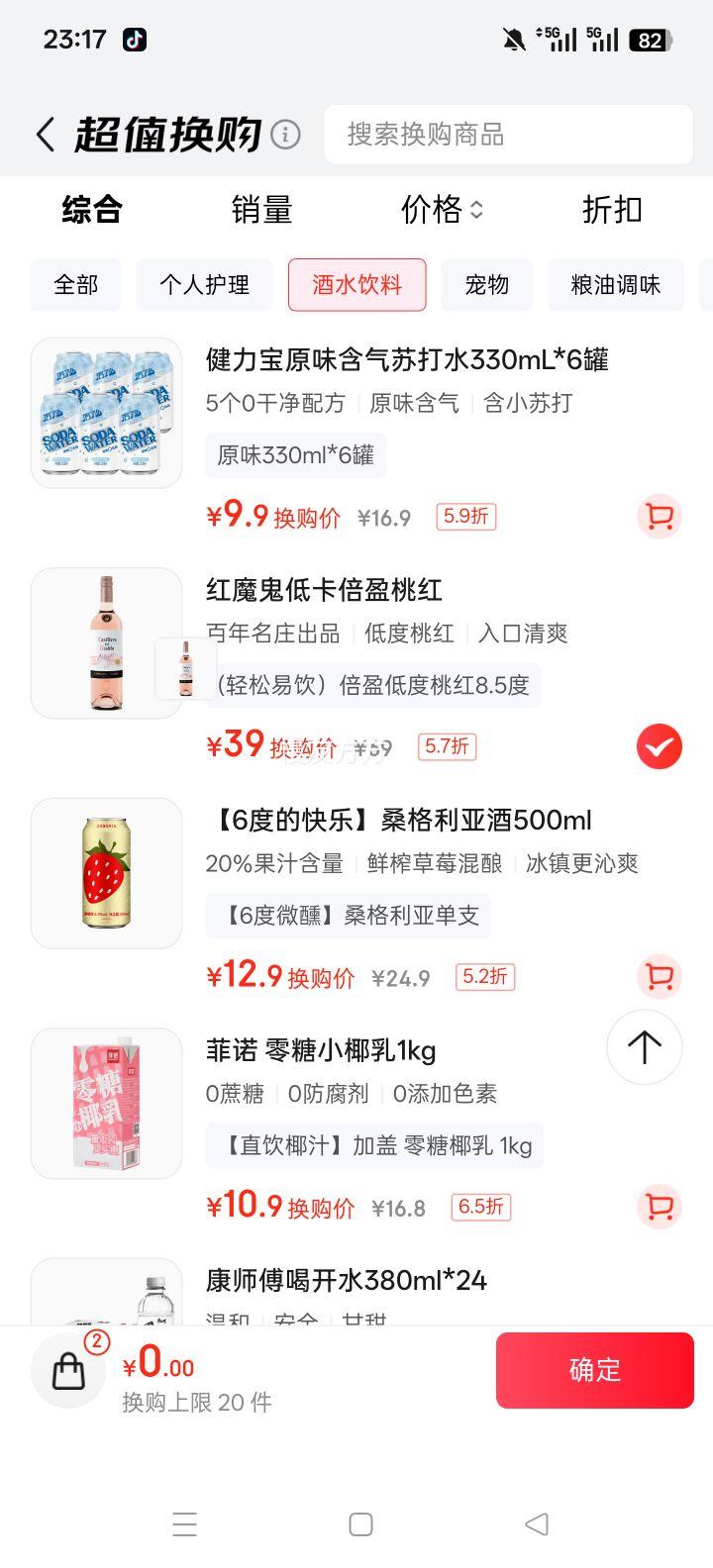The width and height of the screenshot is (713, 1568).
Task: Switch off the 酒水饮料 filter chip
Action: click(x=356, y=285)
